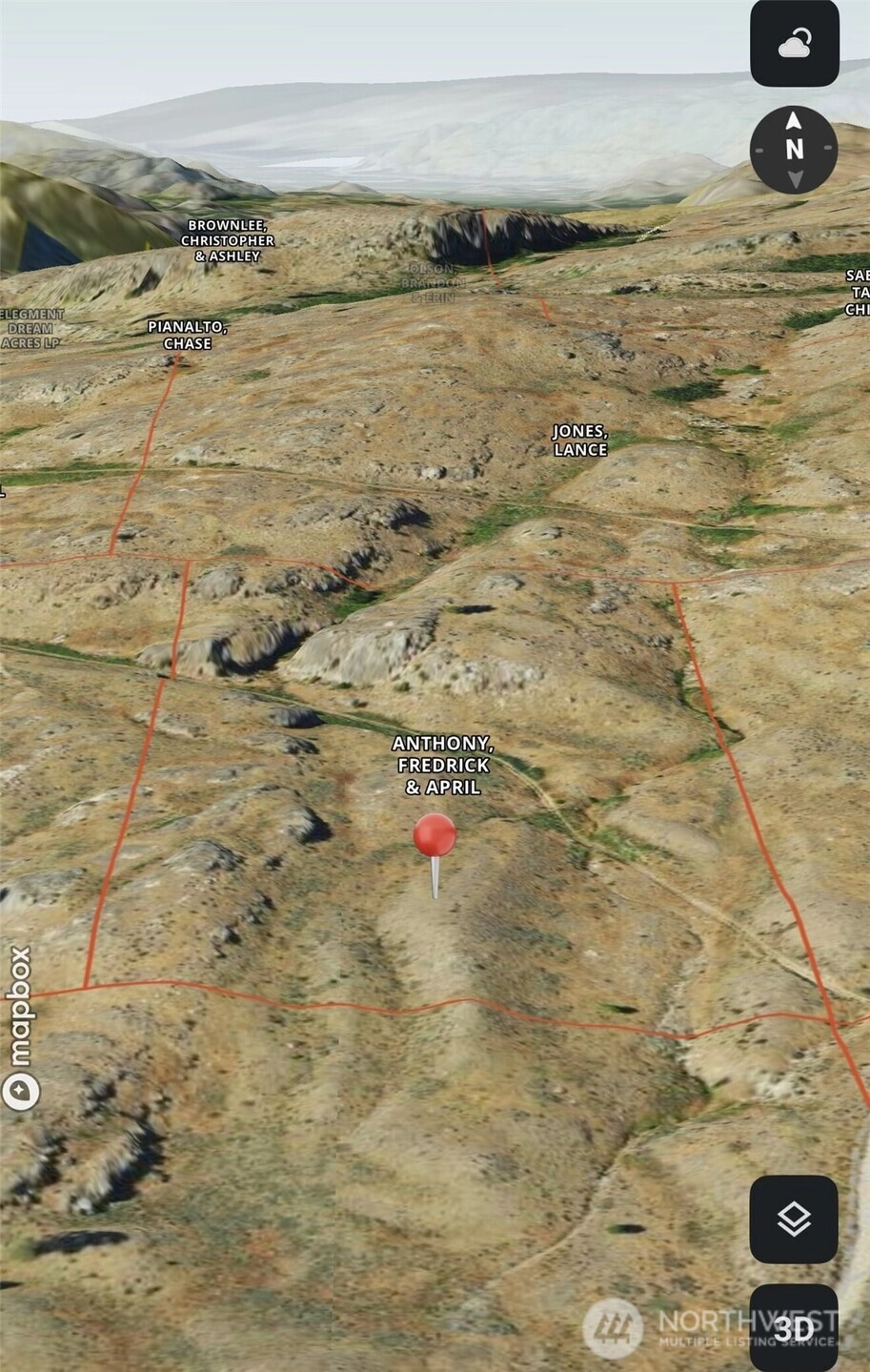870x1372 pixels.
Task: Reset map orientation with the compass
Action: pos(794,150)
